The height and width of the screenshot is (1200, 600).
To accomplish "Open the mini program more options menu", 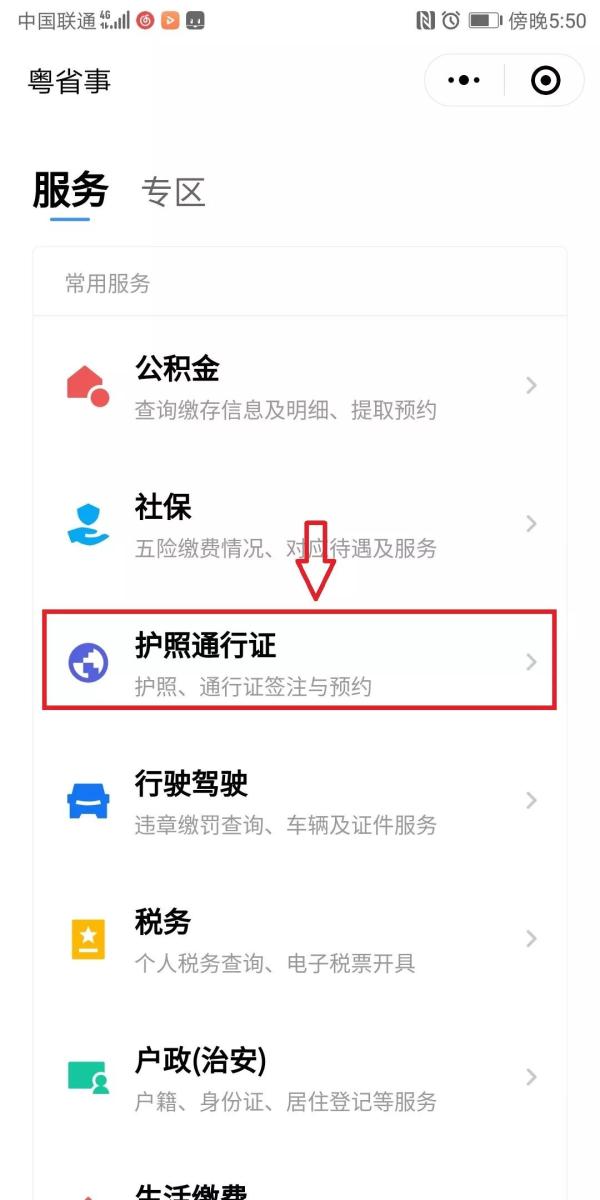I will coord(464,80).
